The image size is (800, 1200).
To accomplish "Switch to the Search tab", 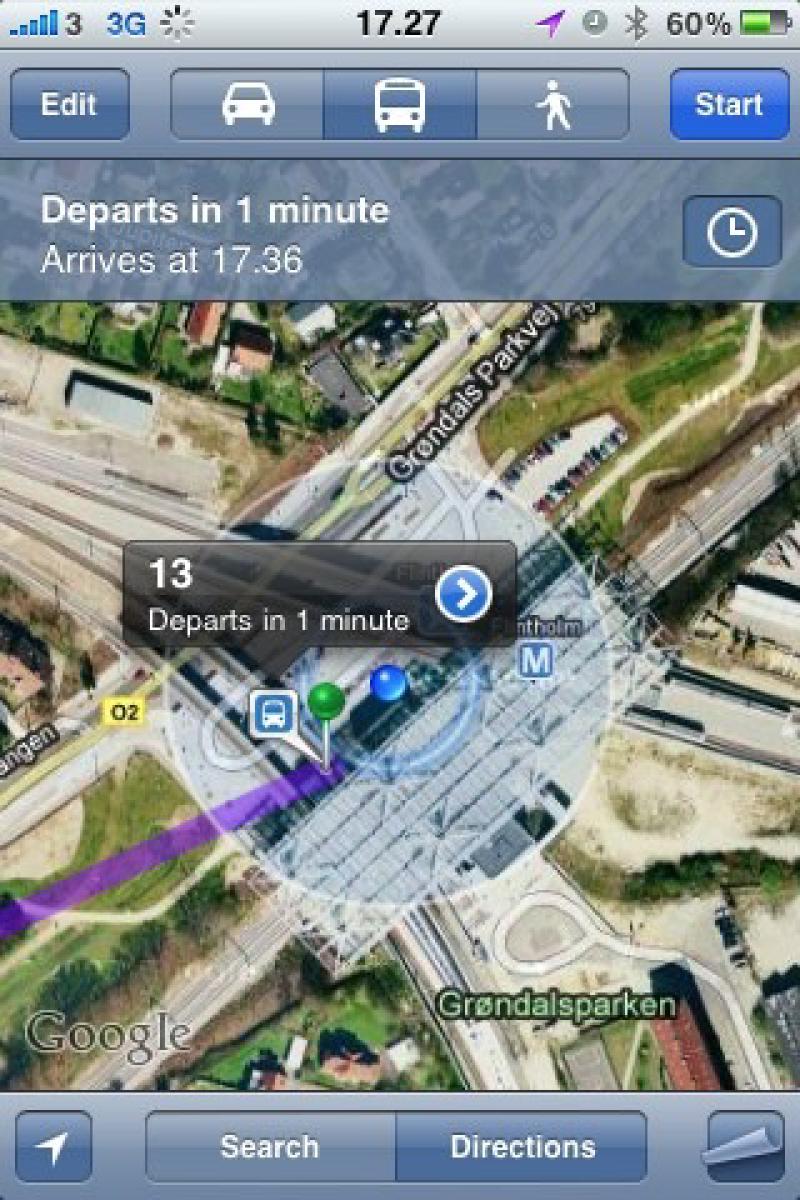I will 270,1147.
